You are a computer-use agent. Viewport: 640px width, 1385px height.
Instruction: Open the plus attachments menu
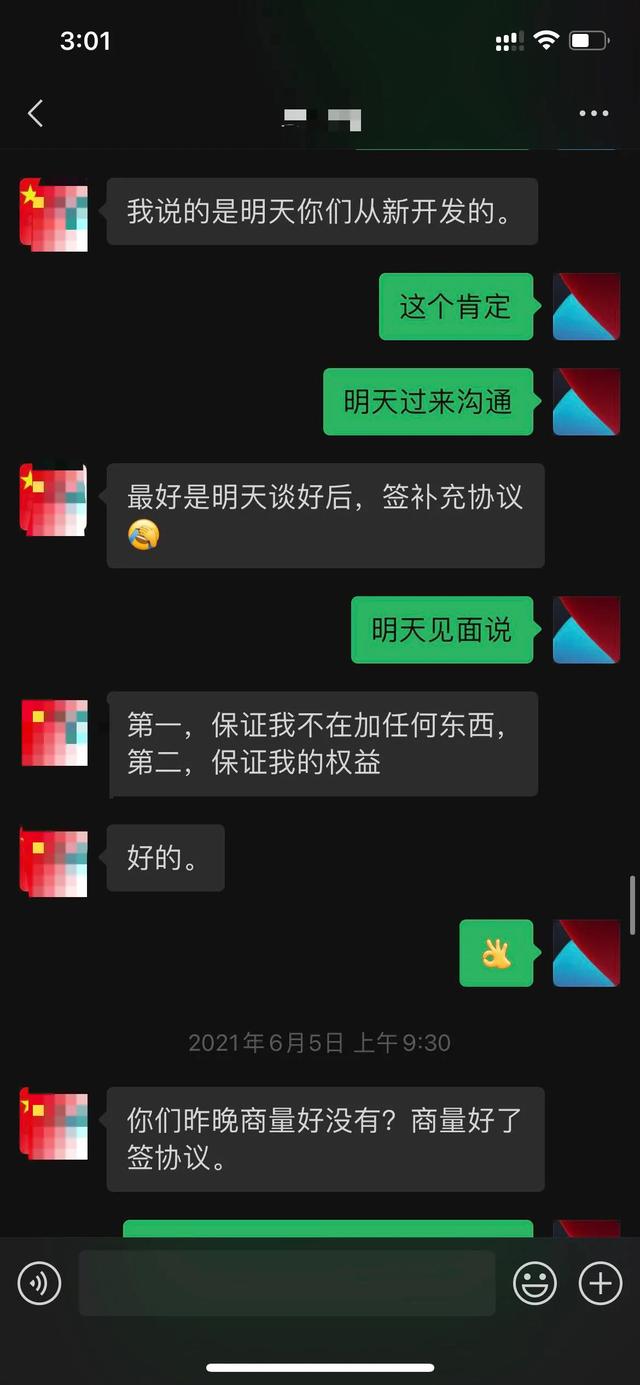pos(600,1283)
